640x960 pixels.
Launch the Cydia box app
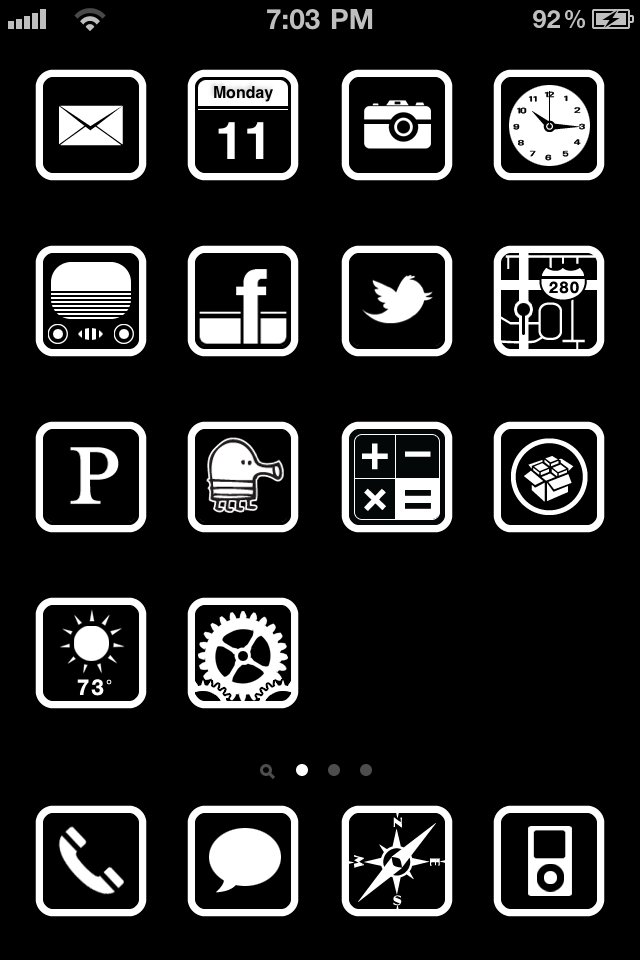tap(549, 477)
